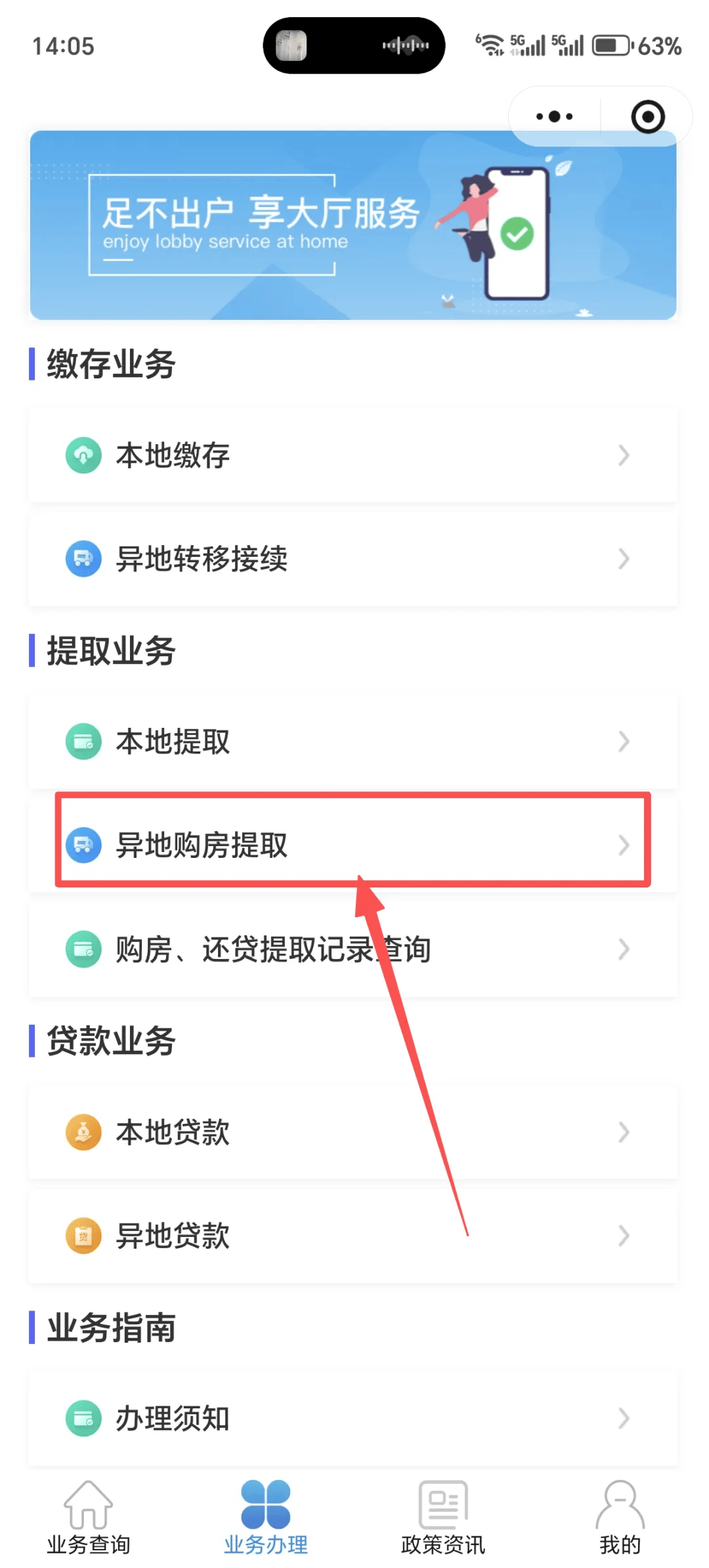Close the mini program via circle icon
This screenshot has height=1568, width=709.
tap(647, 117)
